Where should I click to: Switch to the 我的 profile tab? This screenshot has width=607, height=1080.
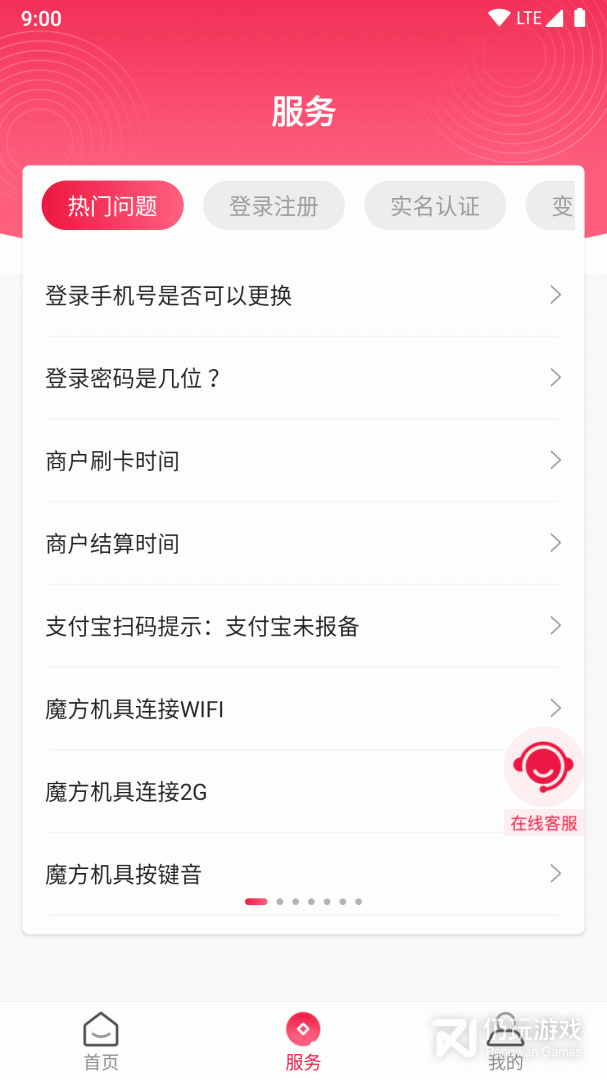pos(505,1040)
